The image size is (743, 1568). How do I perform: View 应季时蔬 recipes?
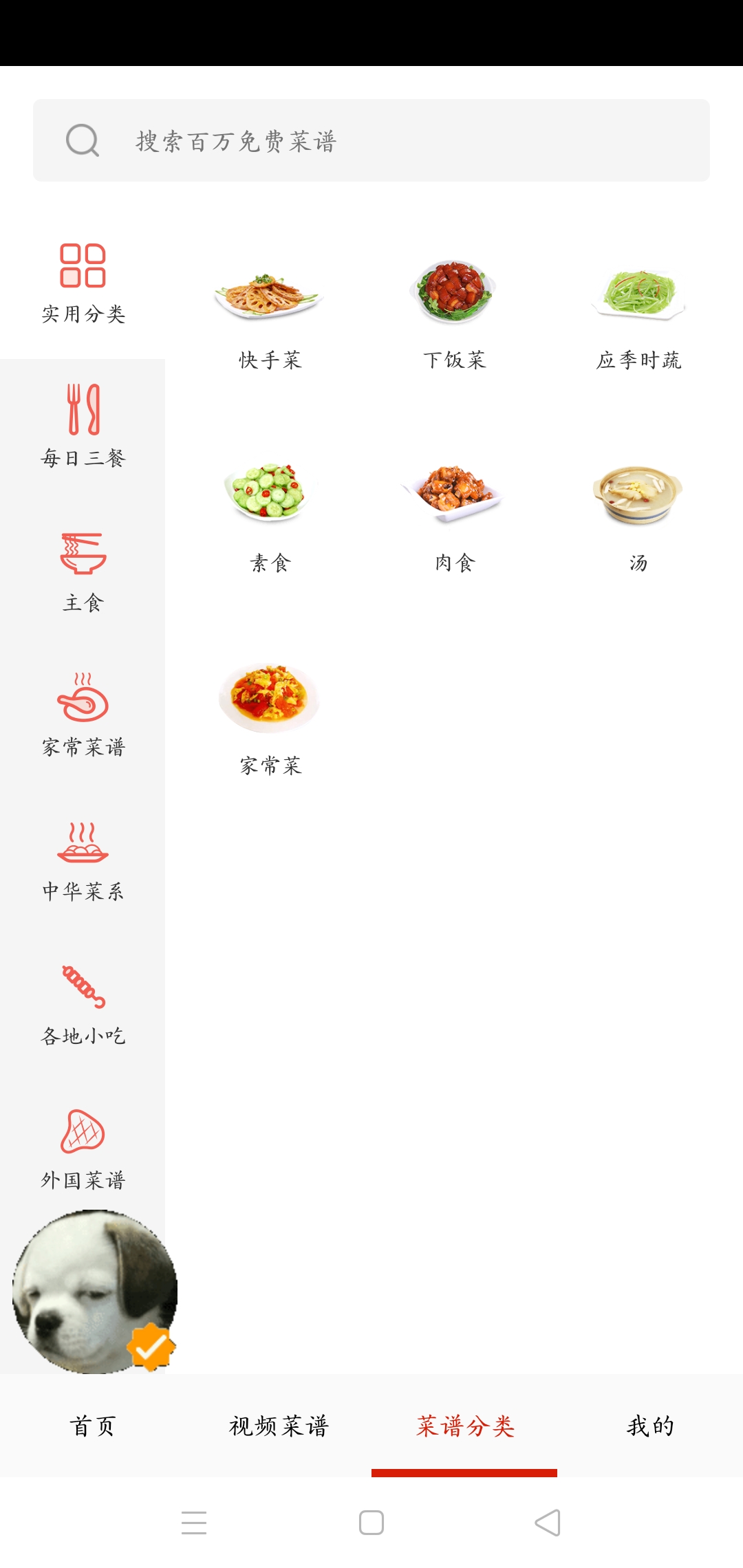[638, 313]
